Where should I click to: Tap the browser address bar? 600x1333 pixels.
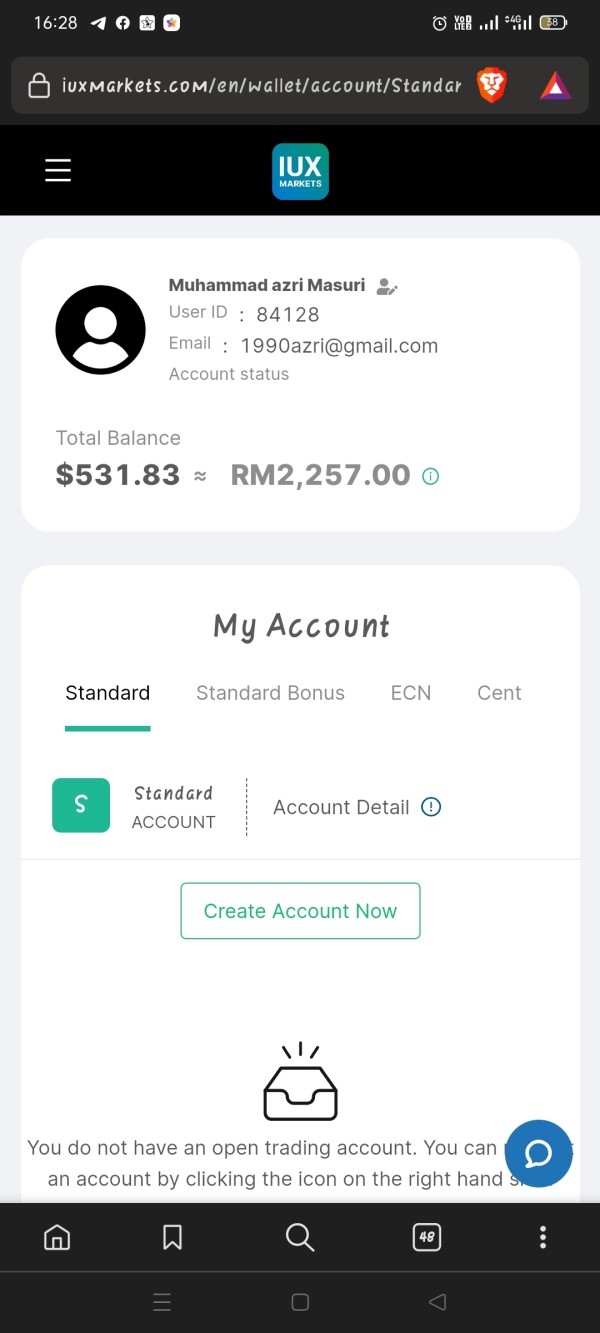tap(260, 86)
